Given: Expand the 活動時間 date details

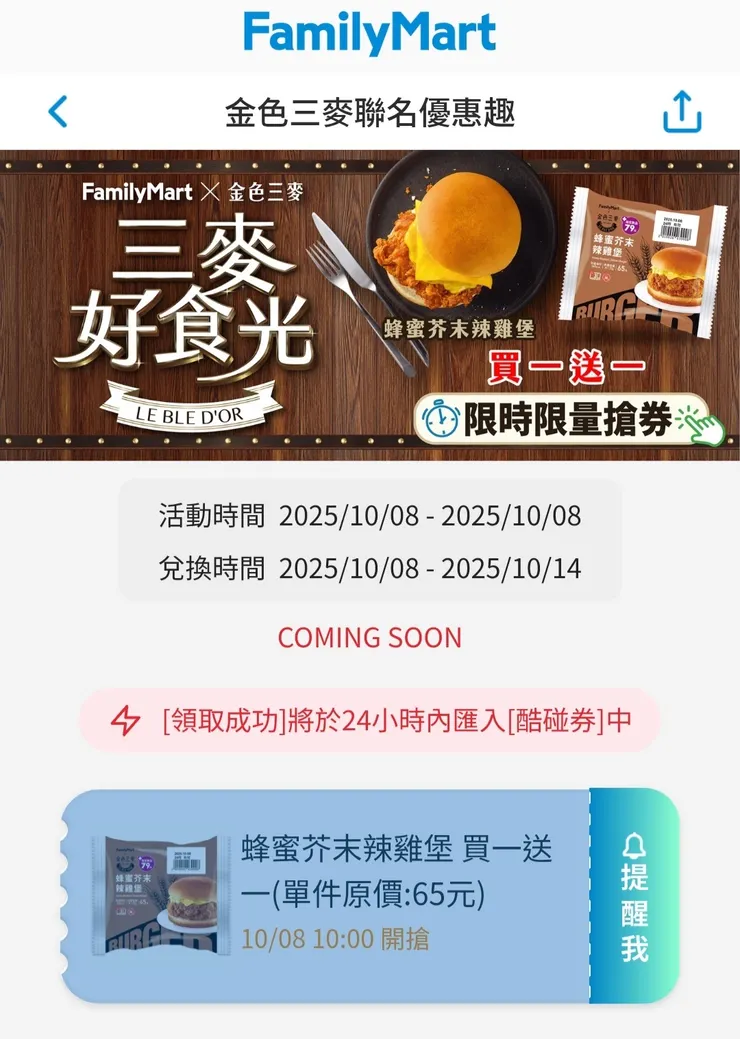Looking at the screenshot, I should point(370,517).
